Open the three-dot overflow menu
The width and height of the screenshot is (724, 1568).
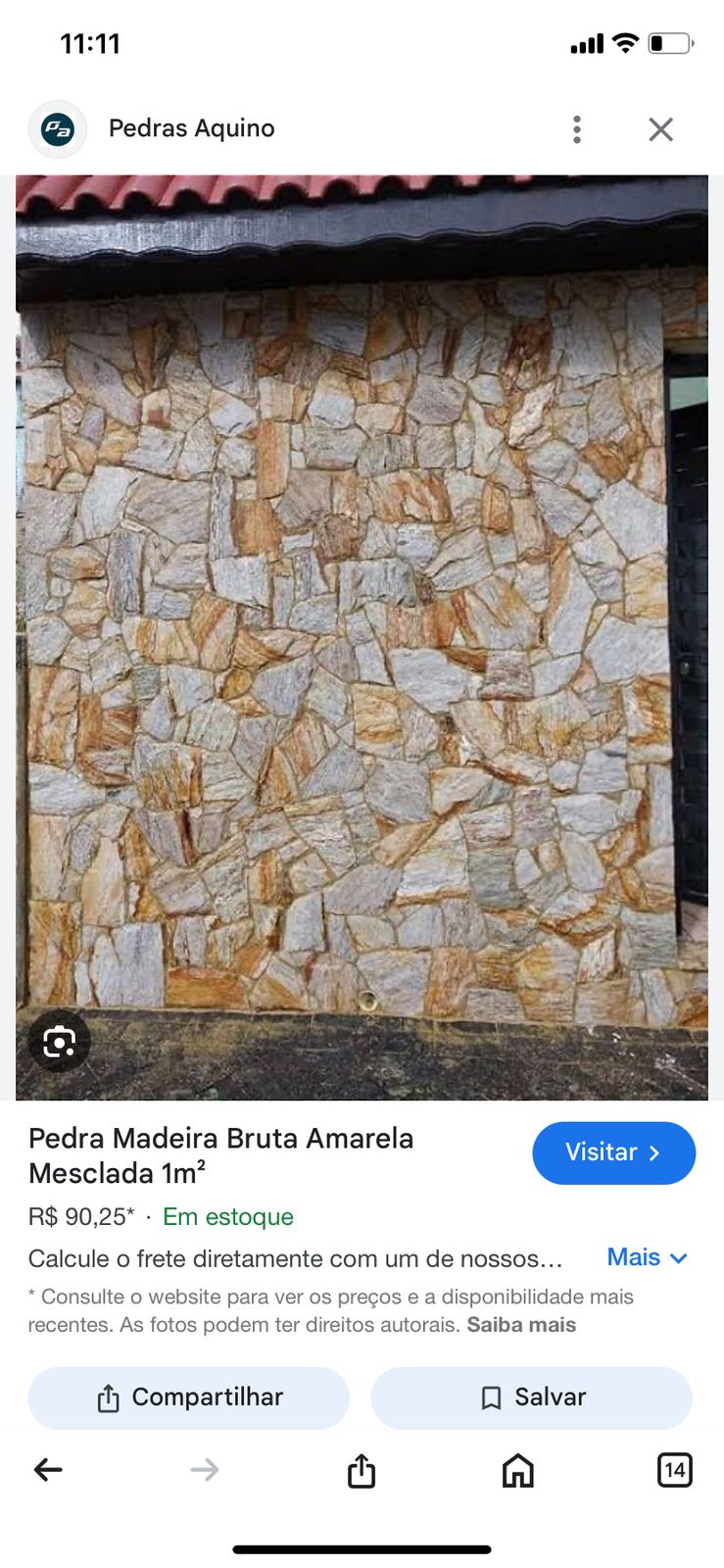click(x=577, y=129)
